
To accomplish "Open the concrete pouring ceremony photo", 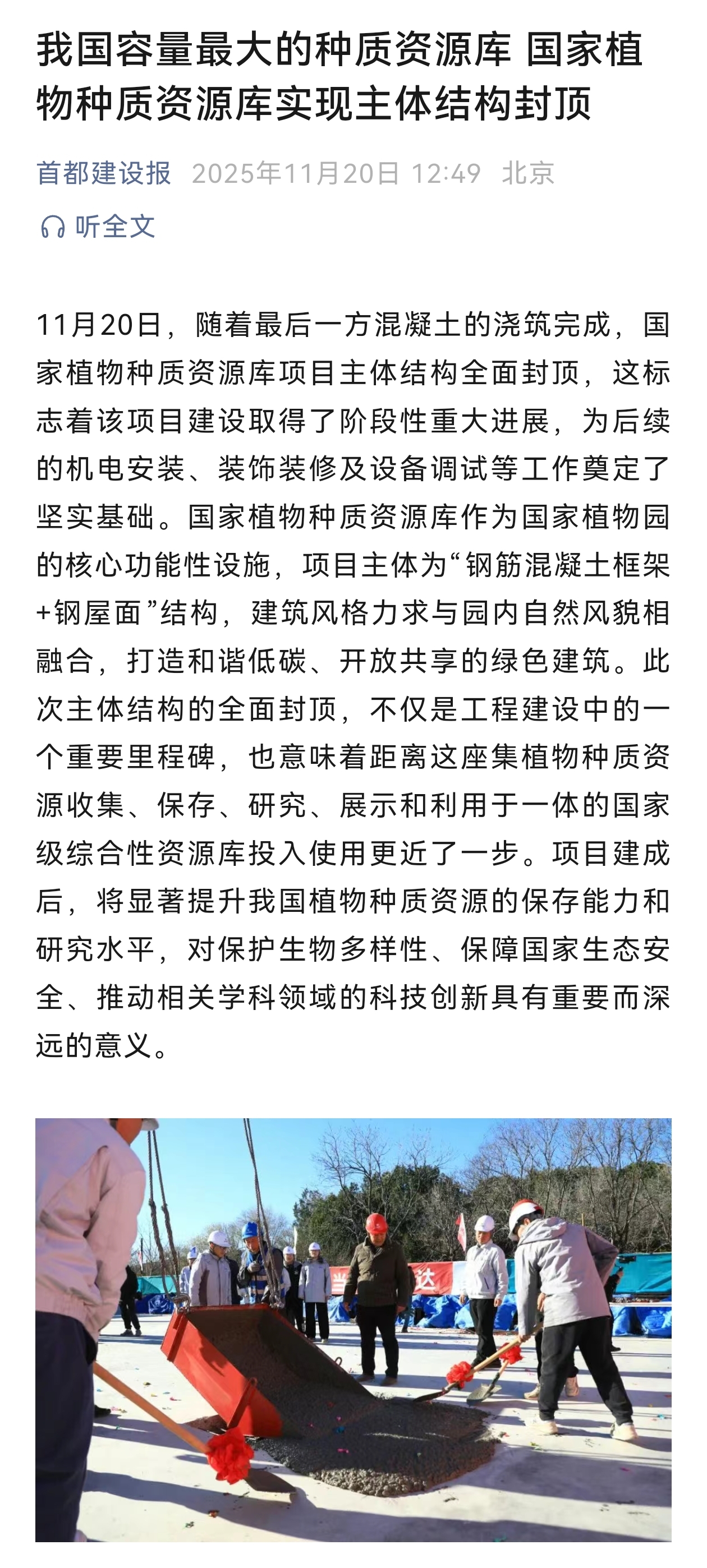I will [x=353, y=1330].
